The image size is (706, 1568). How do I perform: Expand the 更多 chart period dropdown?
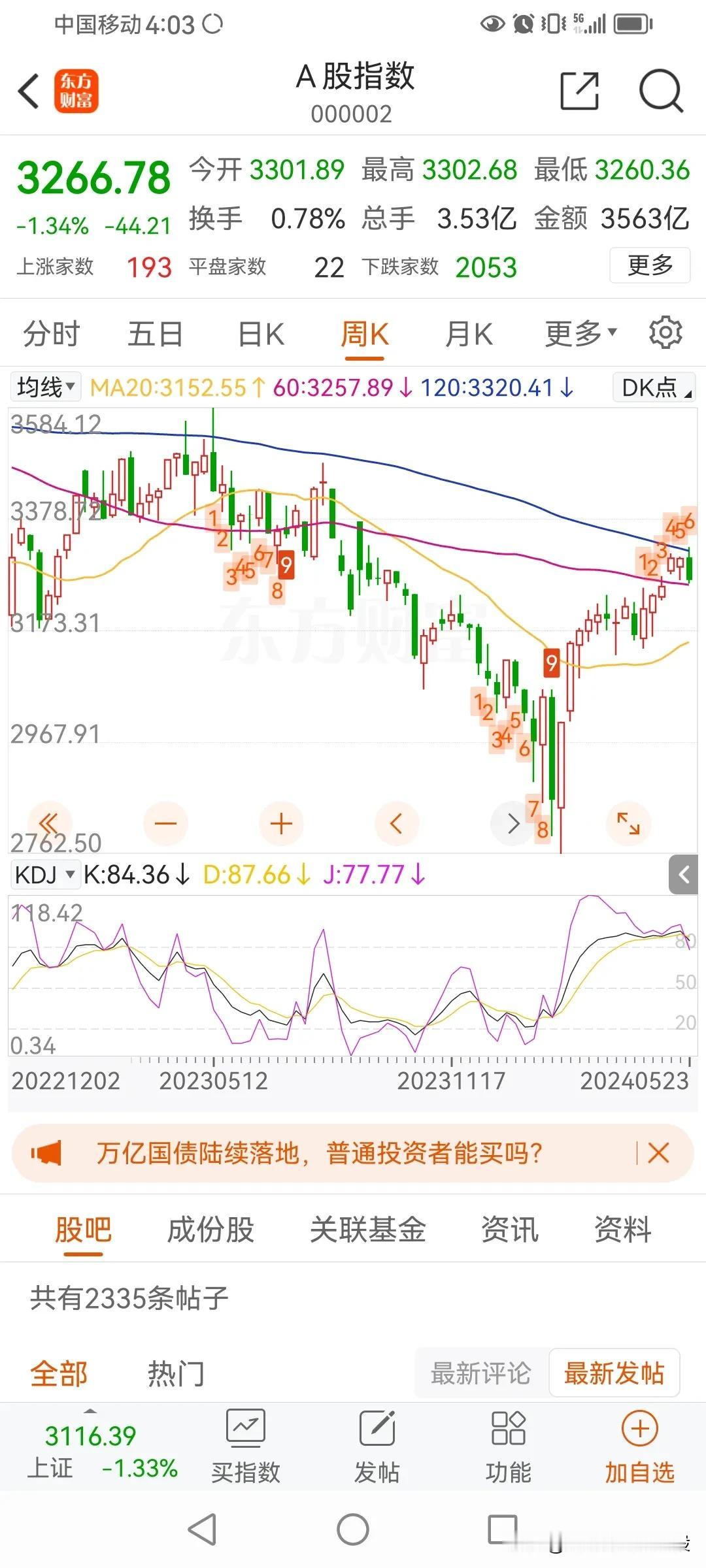pos(580,334)
